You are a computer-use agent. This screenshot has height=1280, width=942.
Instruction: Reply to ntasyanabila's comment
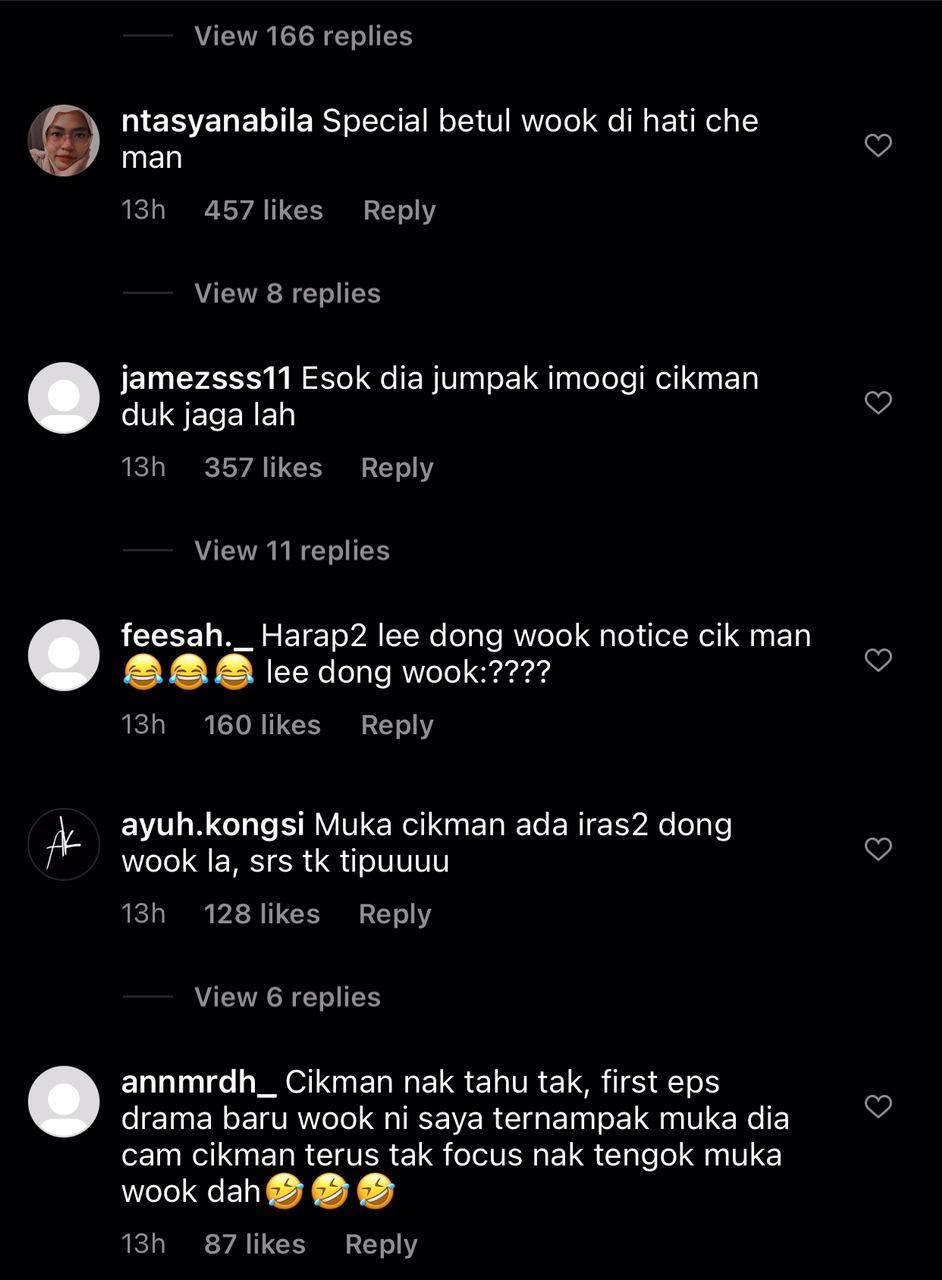pyautogui.click(x=399, y=211)
